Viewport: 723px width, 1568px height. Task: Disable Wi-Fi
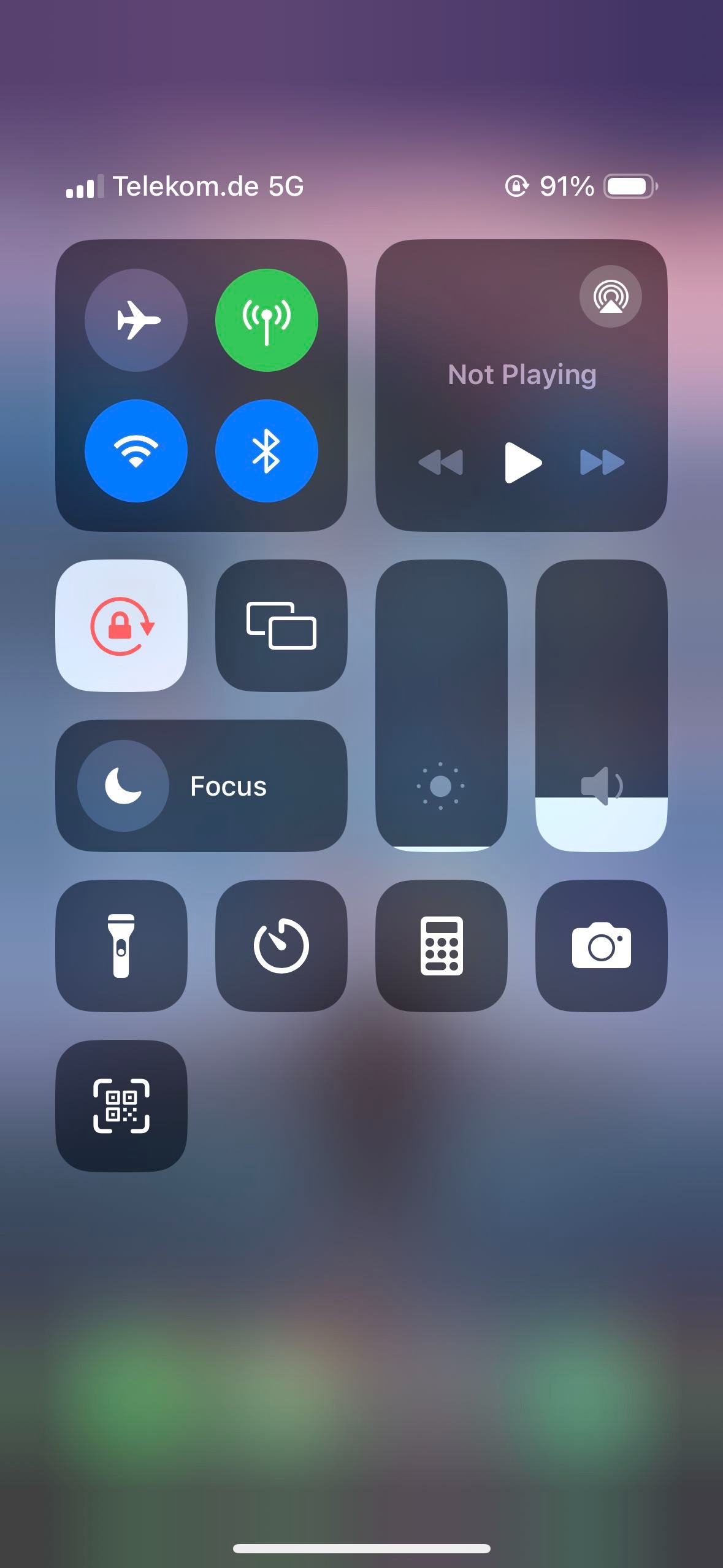pyautogui.click(x=136, y=451)
